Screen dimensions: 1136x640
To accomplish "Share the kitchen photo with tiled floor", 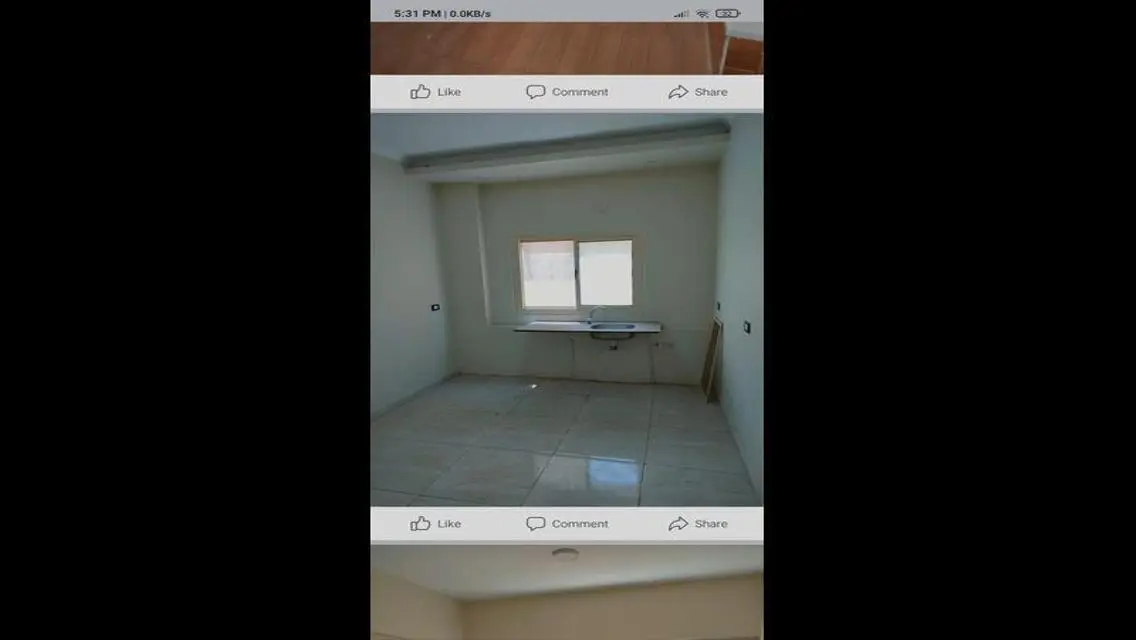I will (698, 524).
